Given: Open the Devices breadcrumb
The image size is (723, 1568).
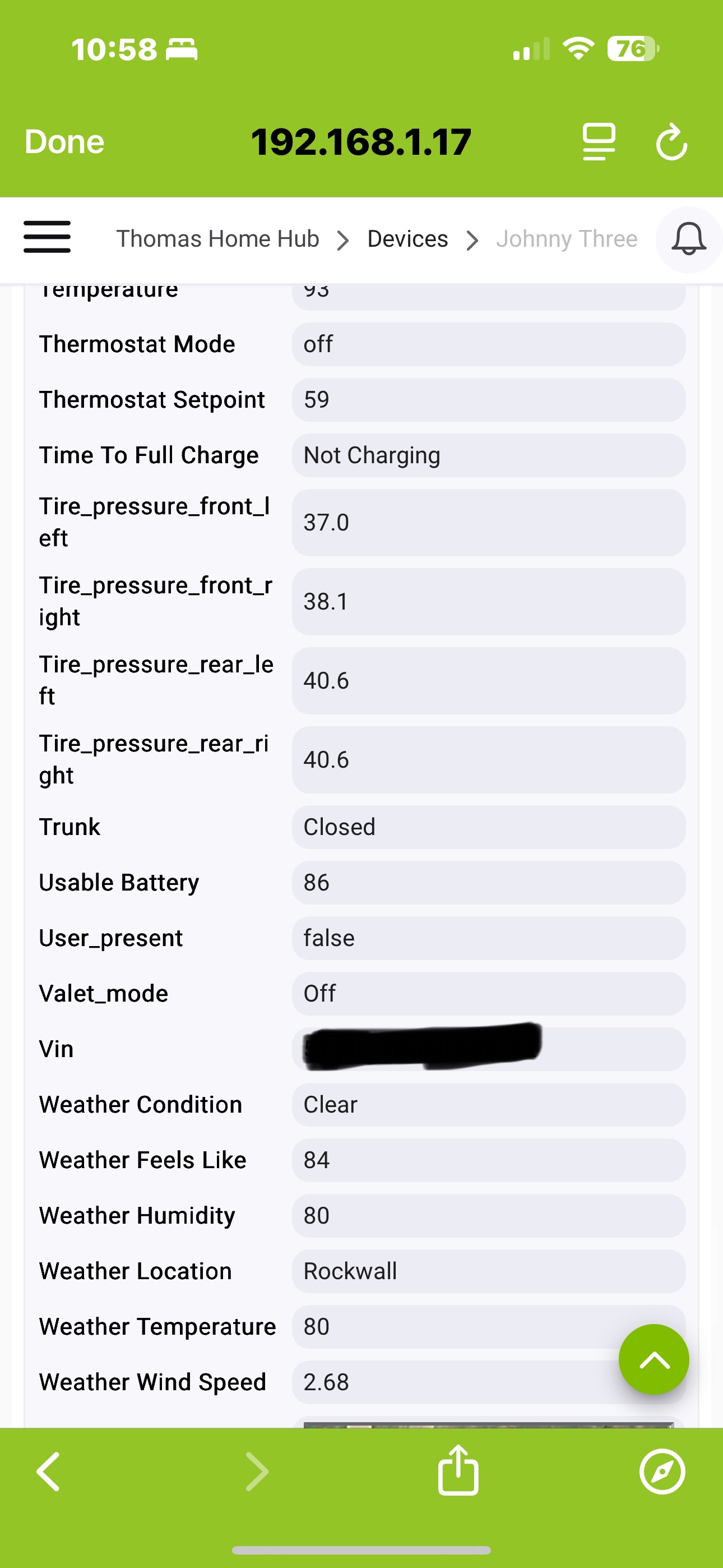Looking at the screenshot, I should 407,238.
